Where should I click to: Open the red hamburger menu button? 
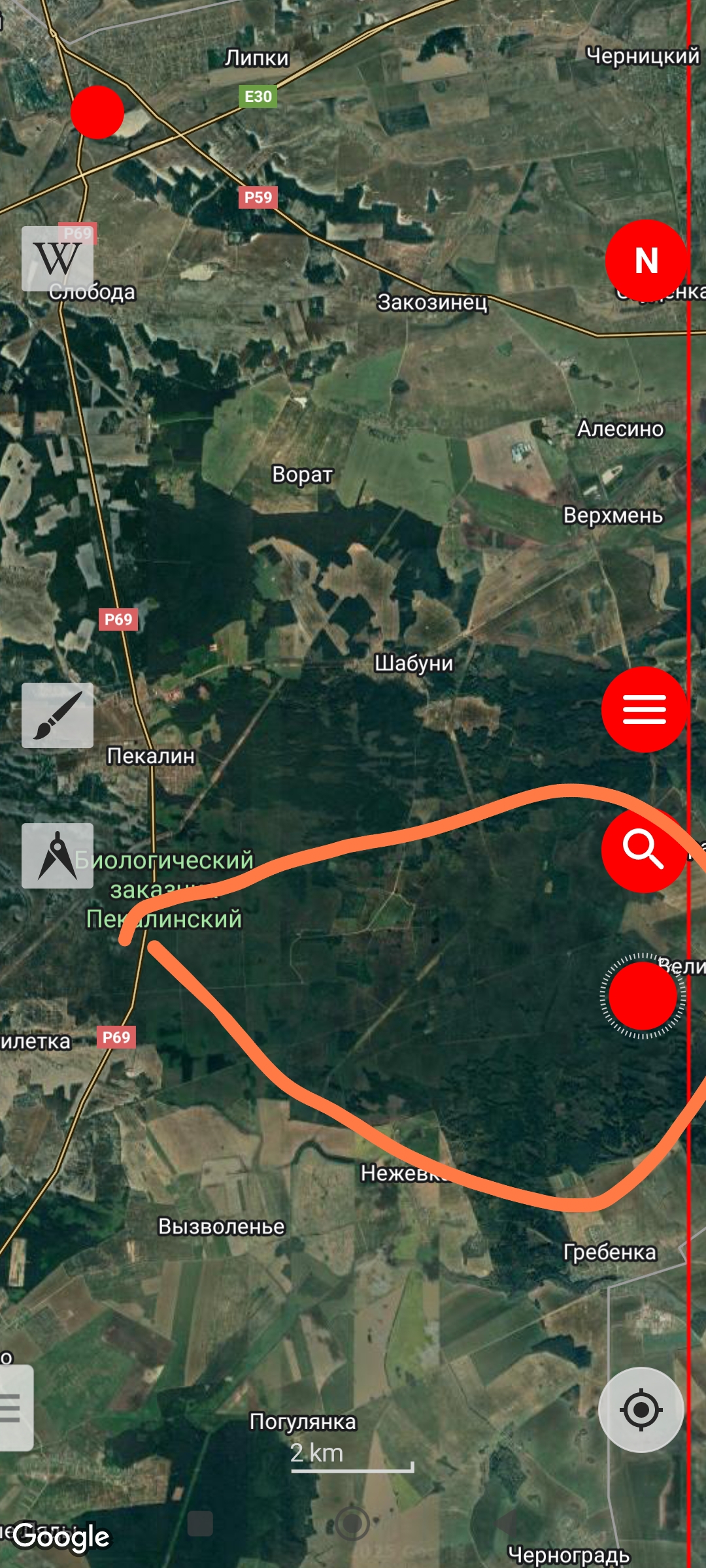(x=644, y=710)
